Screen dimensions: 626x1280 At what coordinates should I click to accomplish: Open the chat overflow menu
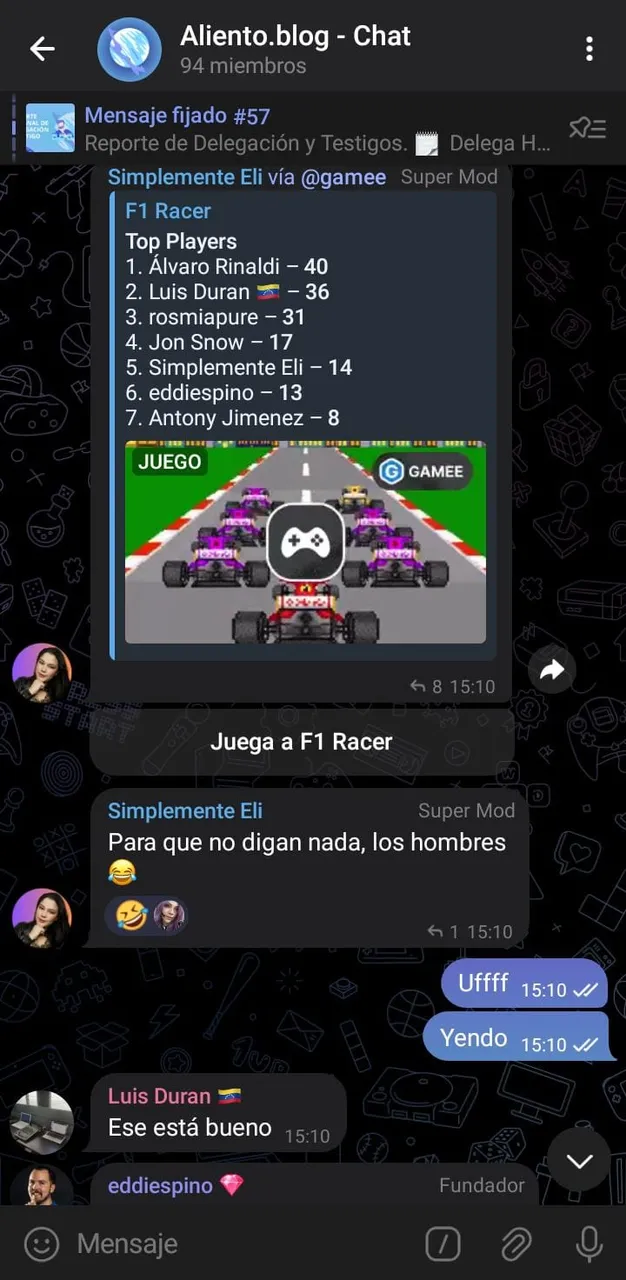pos(589,48)
